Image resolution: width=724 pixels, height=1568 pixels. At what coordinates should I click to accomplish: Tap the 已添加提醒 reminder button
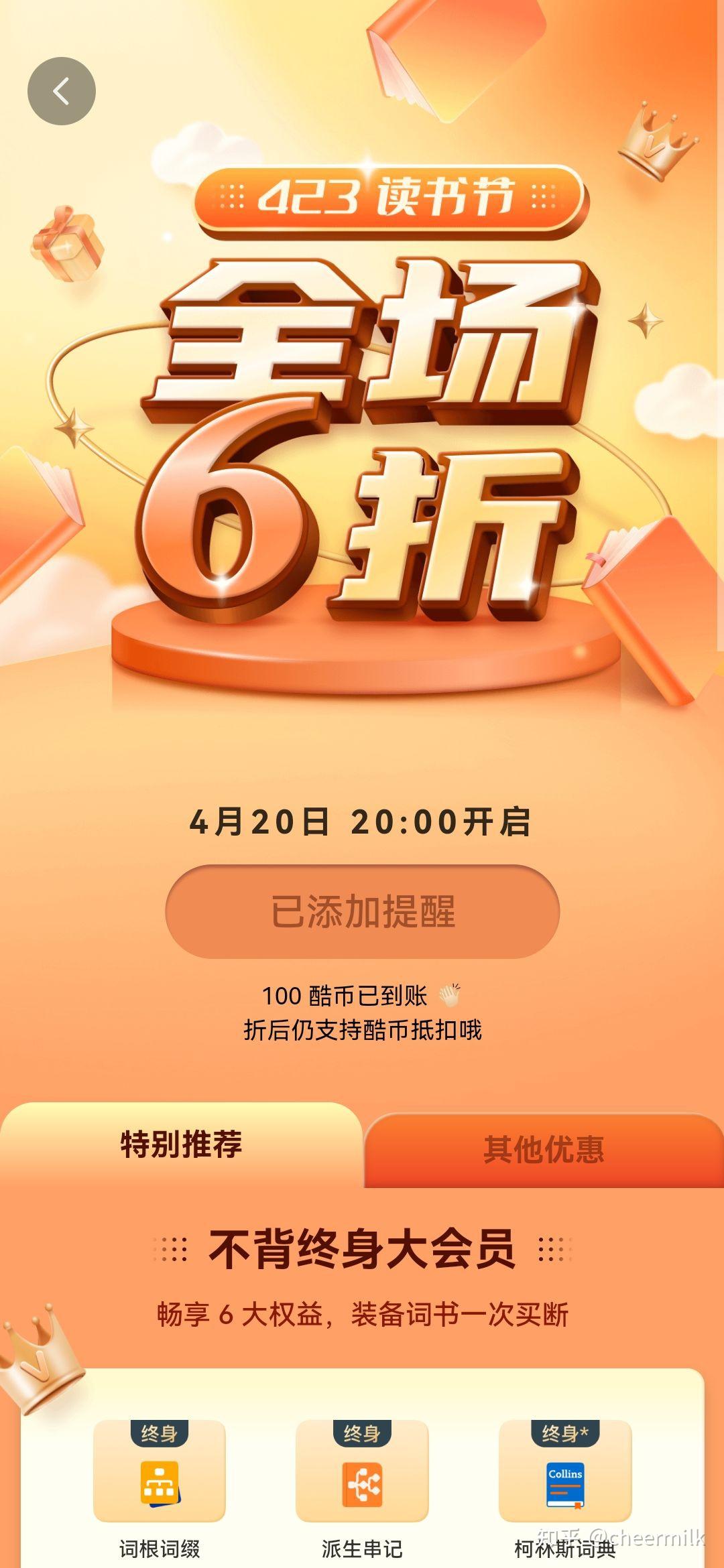pyautogui.click(x=362, y=911)
